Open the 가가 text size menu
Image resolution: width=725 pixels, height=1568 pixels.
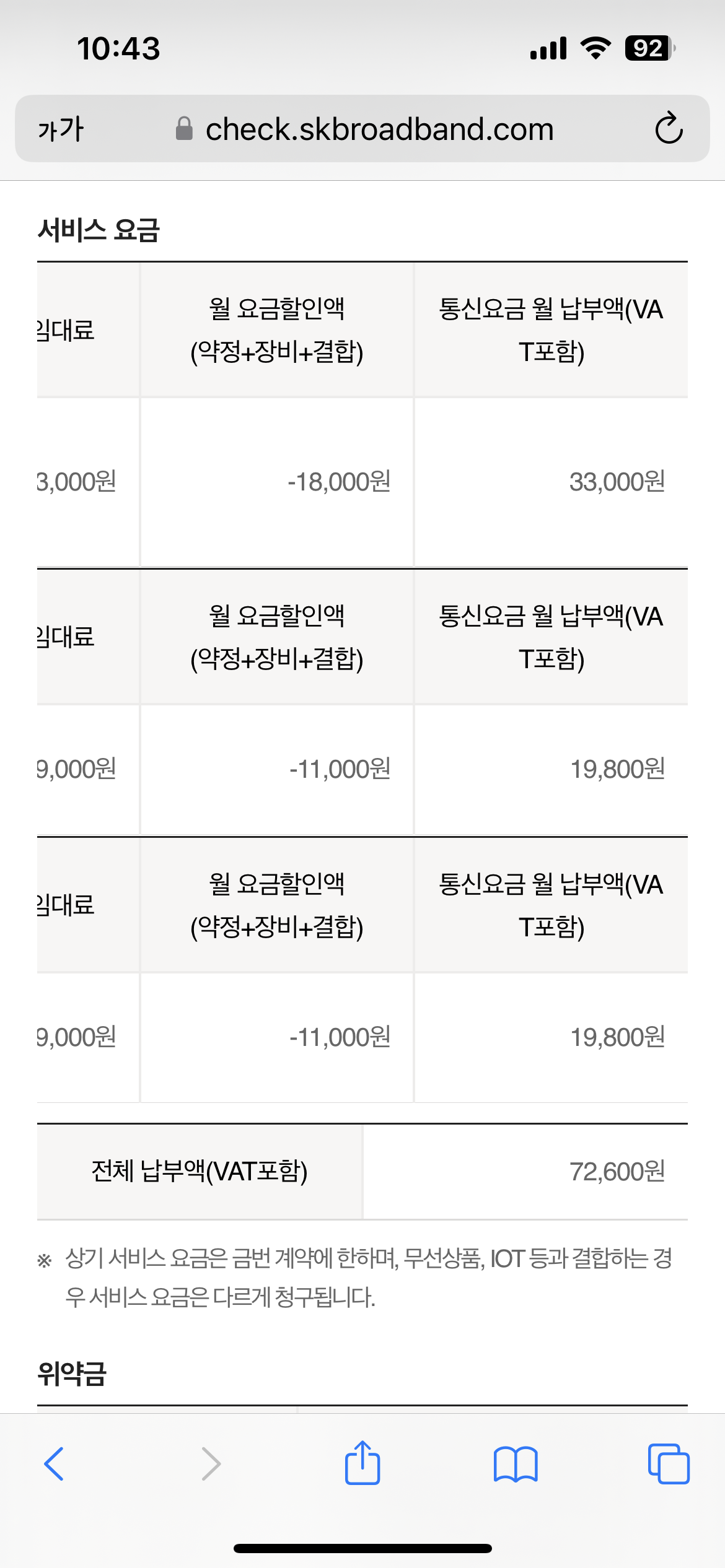[x=60, y=129]
